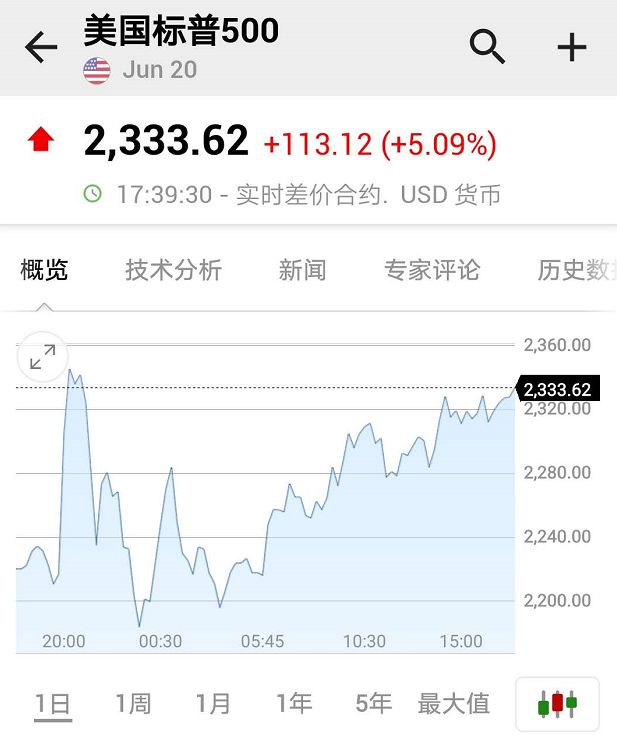The height and width of the screenshot is (750, 617).
Task: Select the 专家评论 tab
Action: tap(432, 270)
